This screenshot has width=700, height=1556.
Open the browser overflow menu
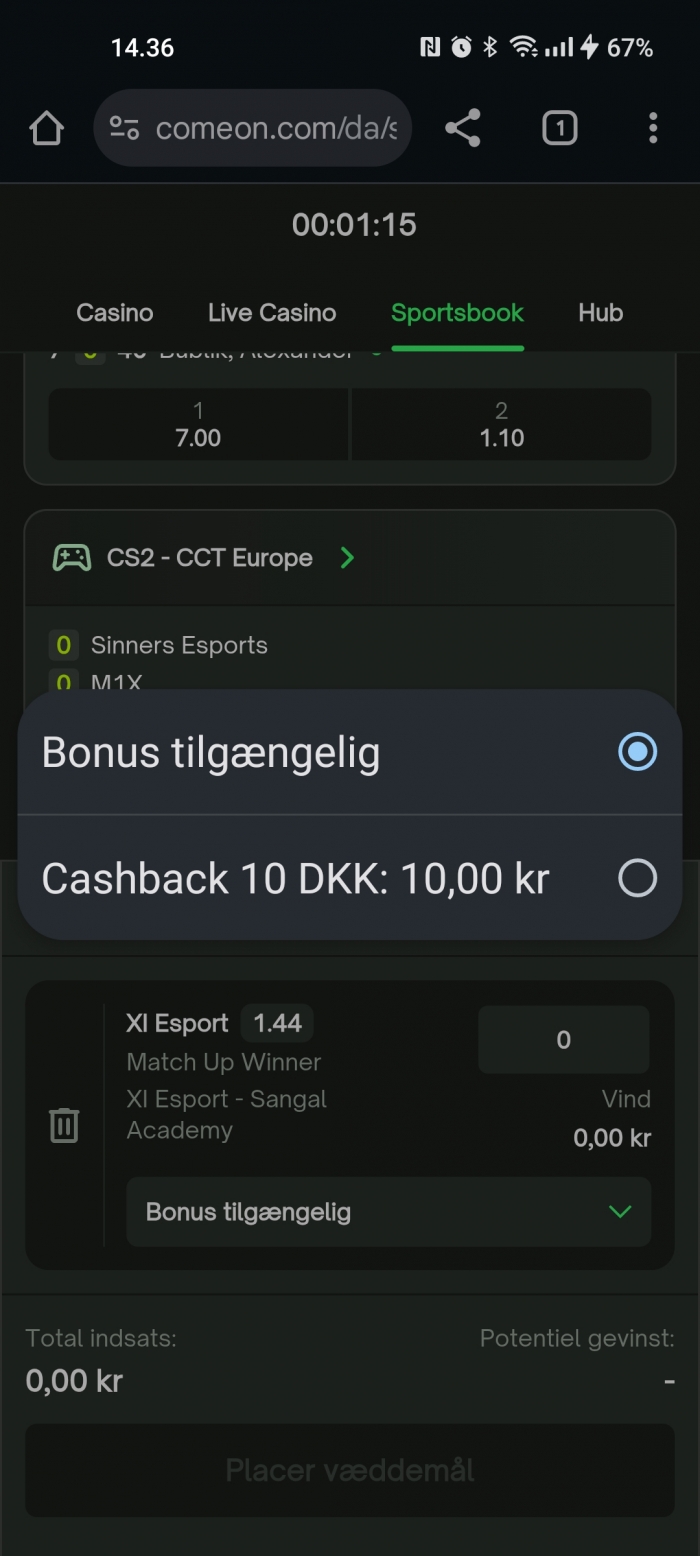point(652,128)
